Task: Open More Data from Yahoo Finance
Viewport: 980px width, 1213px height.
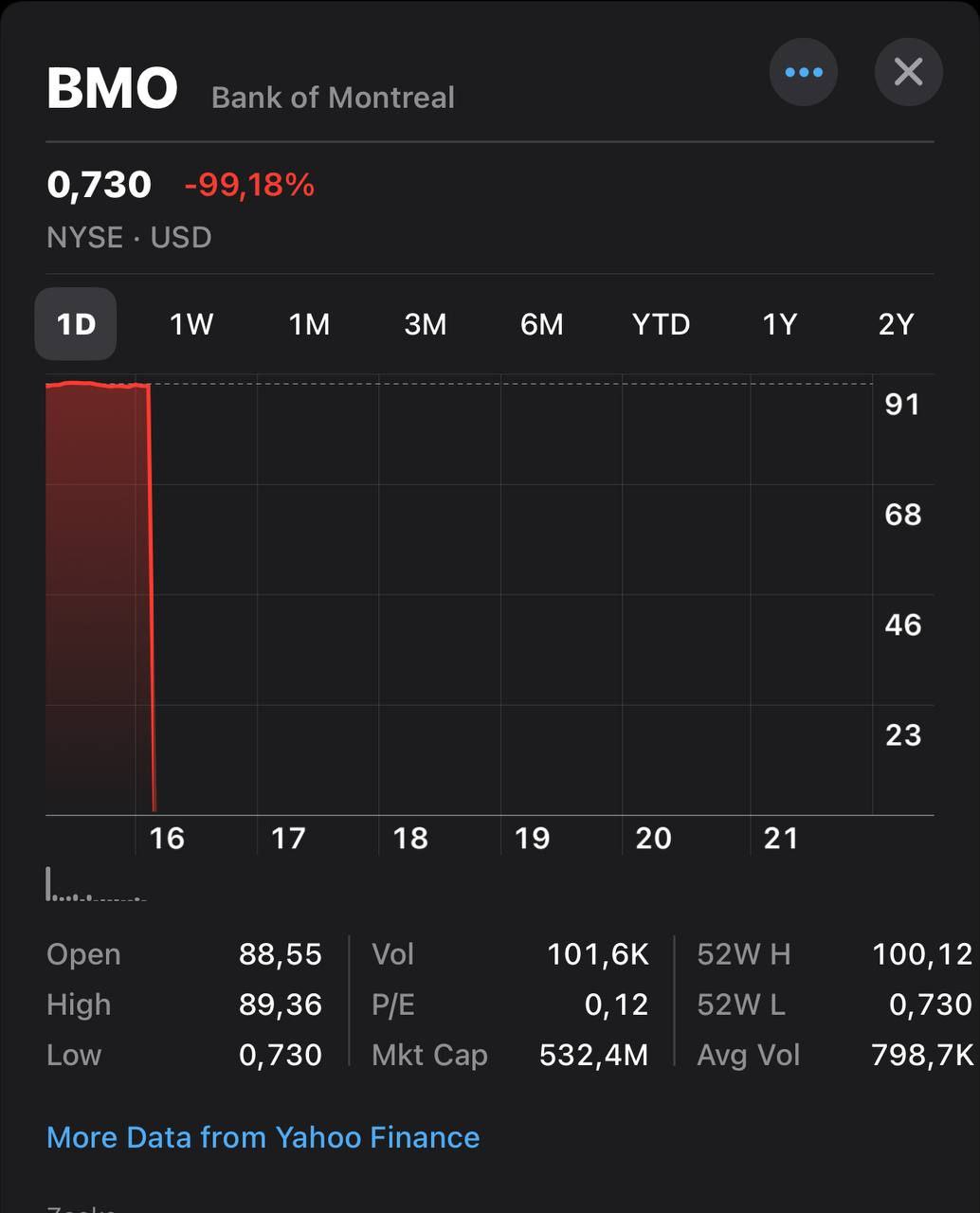Action: coord(263,1137)
